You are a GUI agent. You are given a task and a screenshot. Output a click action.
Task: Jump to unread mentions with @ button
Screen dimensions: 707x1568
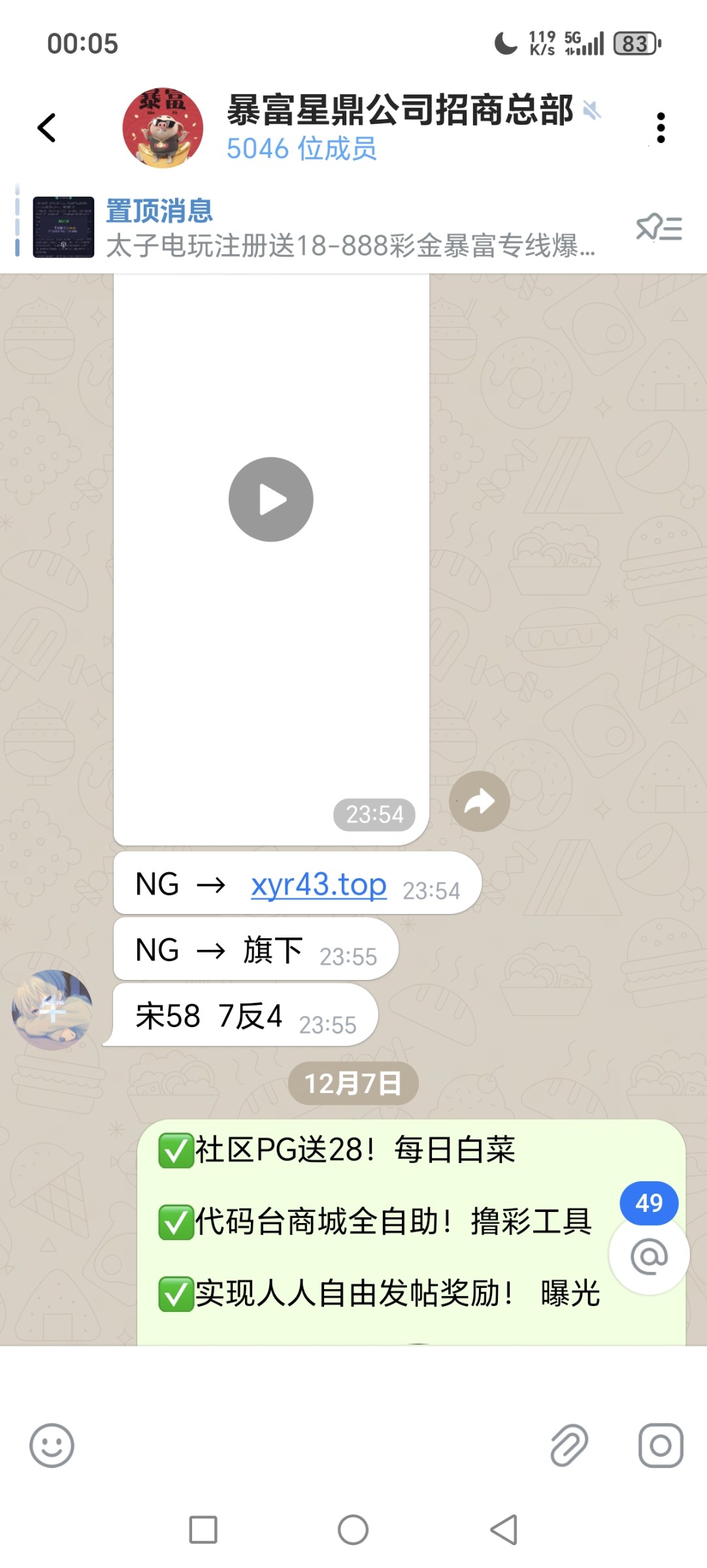point(649,1256)
